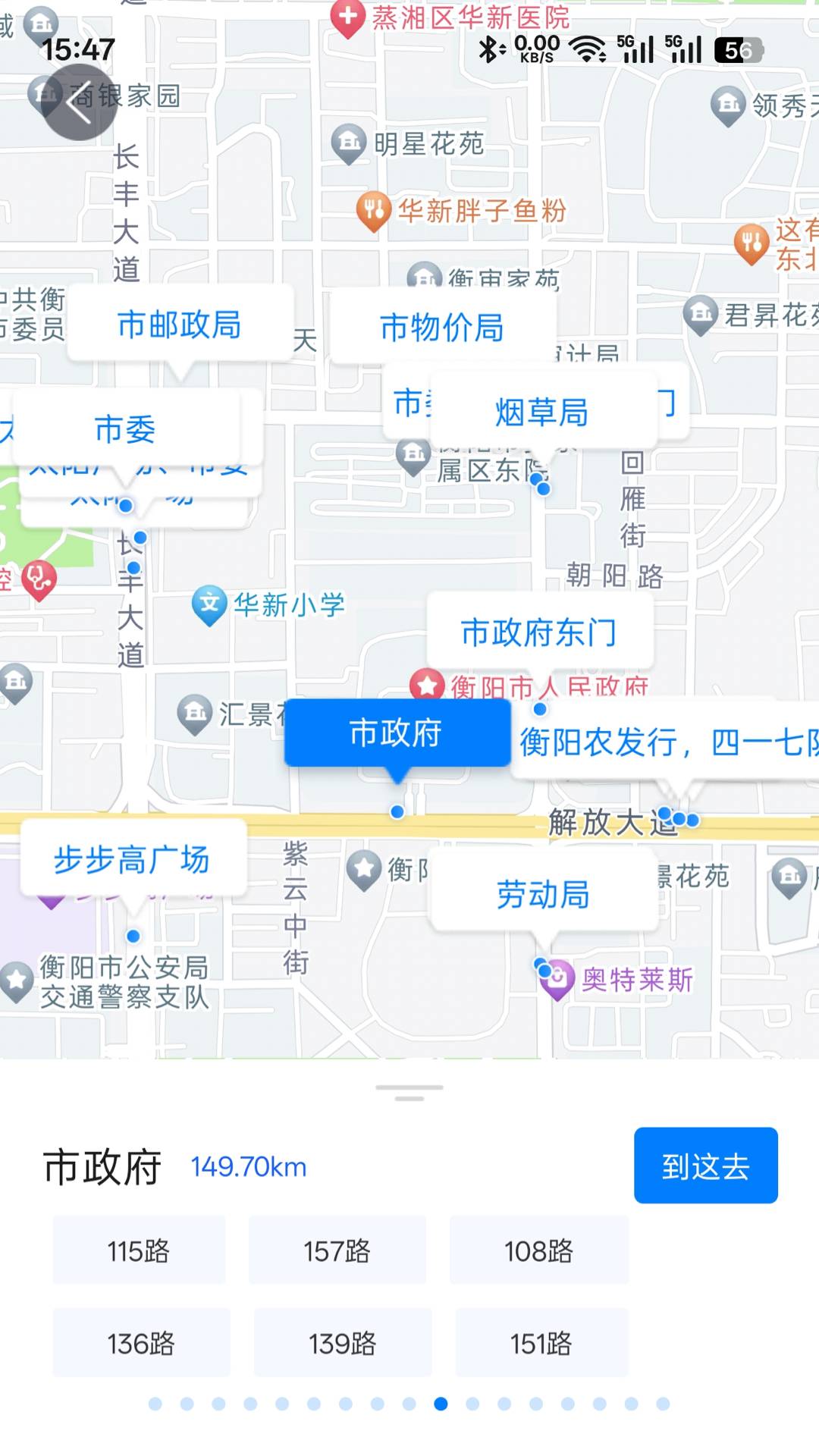Tap the 衡阳市人民政府 star marker
This screenshot has width=819, height=1456.
pyautogui.click(x=428, y=686)
